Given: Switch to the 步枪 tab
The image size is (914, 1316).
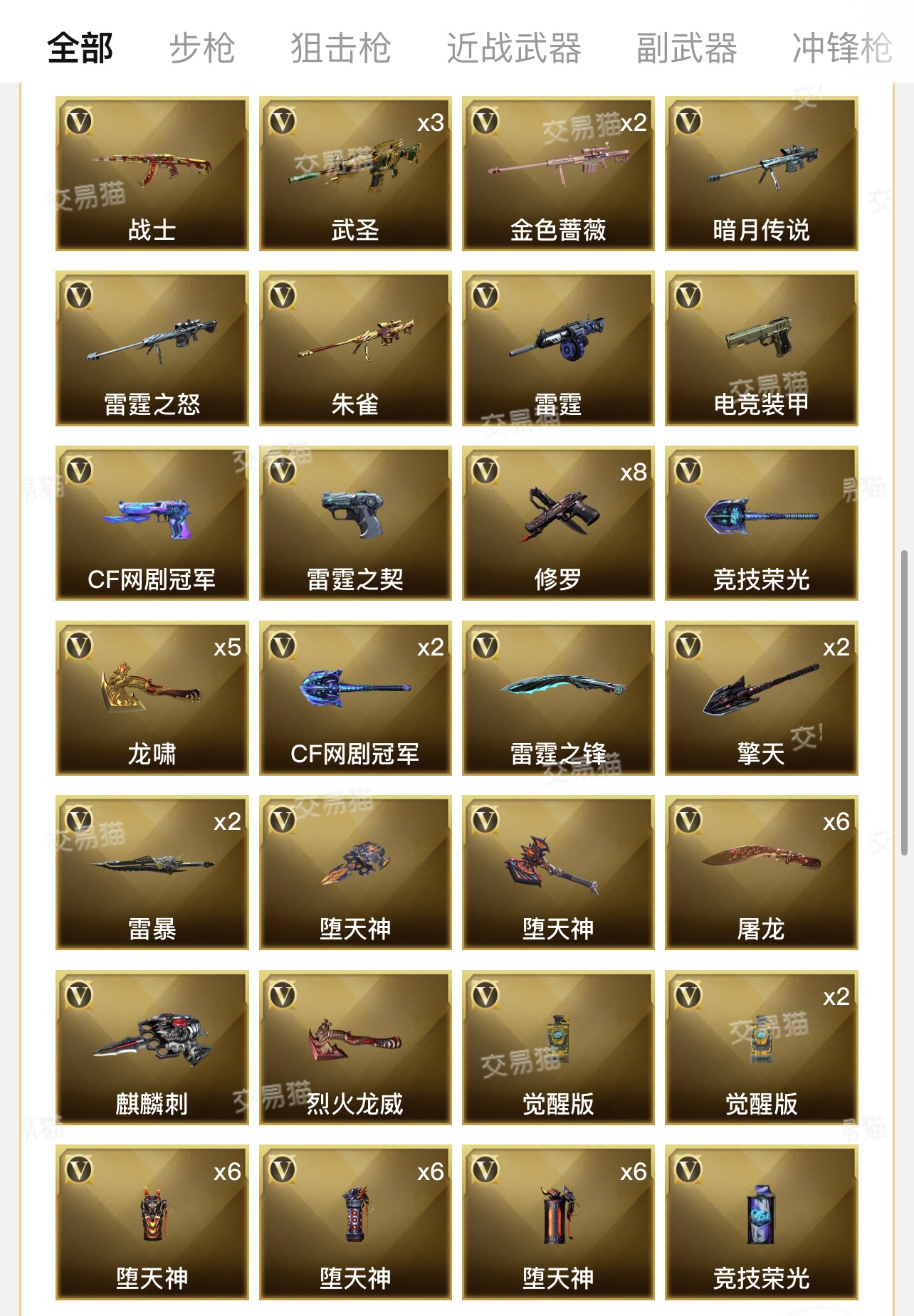Looking at the screenshot, I should [202, 48].
